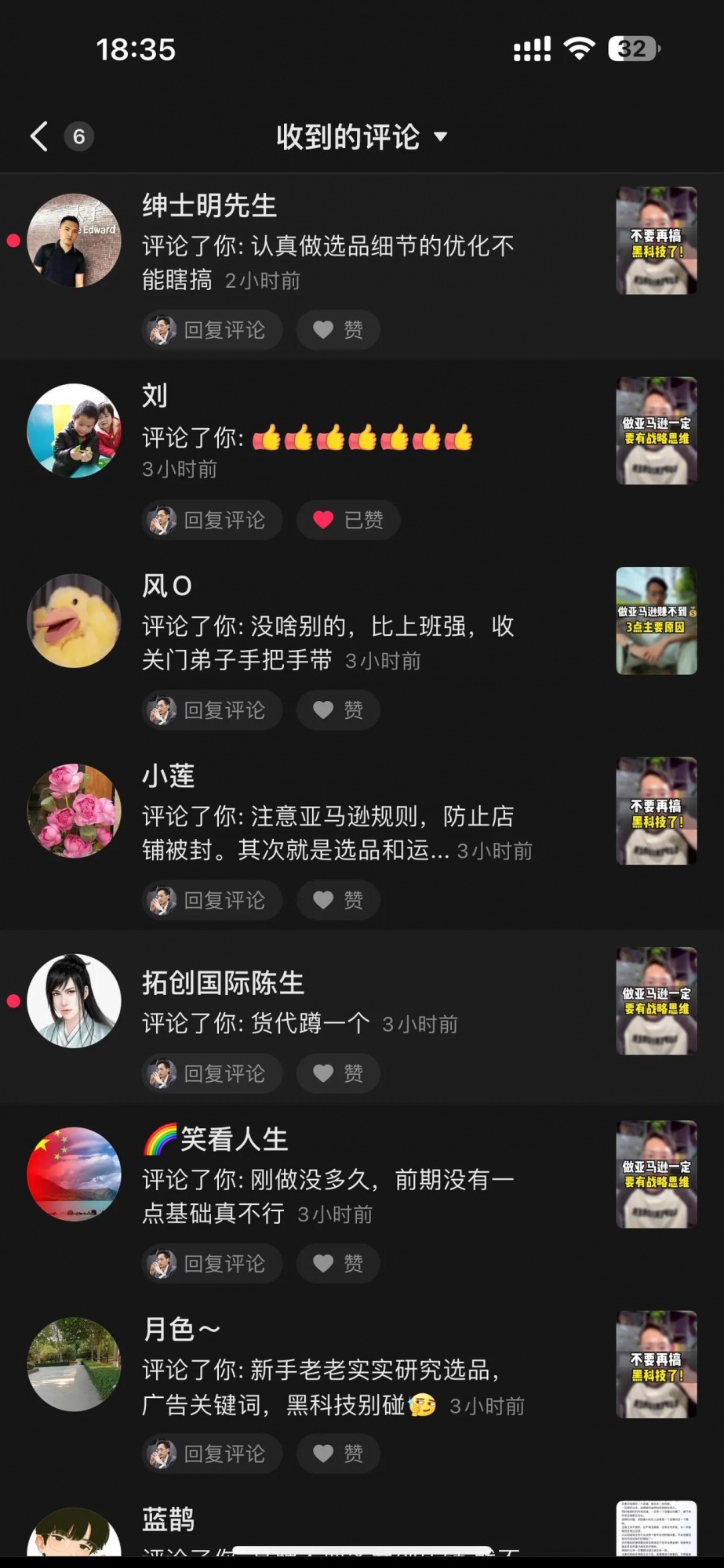Like 月色～'s comment
This screenshot has height=1568, width=724.
click(338, 1454)
